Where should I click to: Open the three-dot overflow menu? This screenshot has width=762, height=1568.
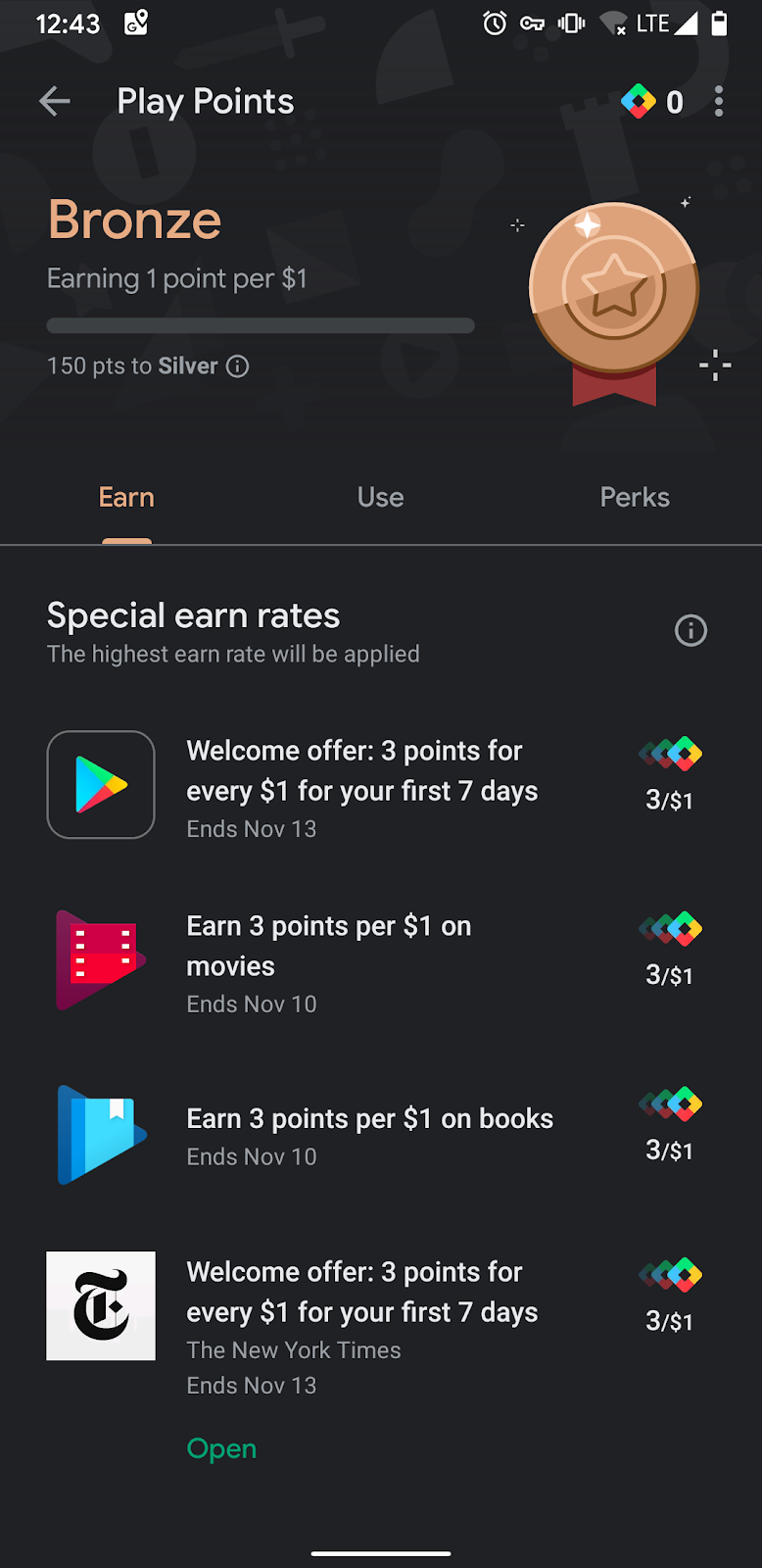tap(719, 102)
